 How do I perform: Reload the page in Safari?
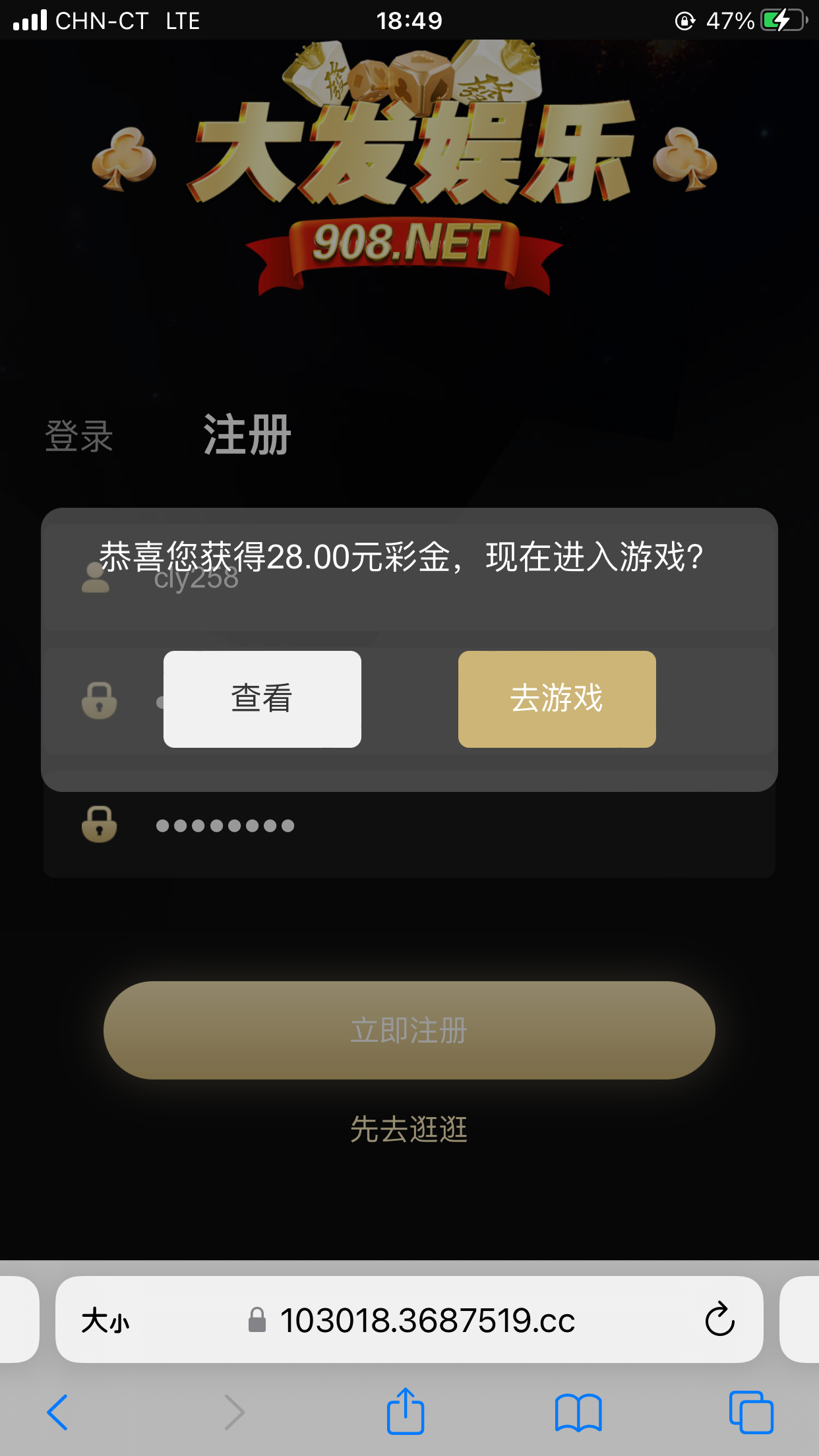[x=719, y=1319]
